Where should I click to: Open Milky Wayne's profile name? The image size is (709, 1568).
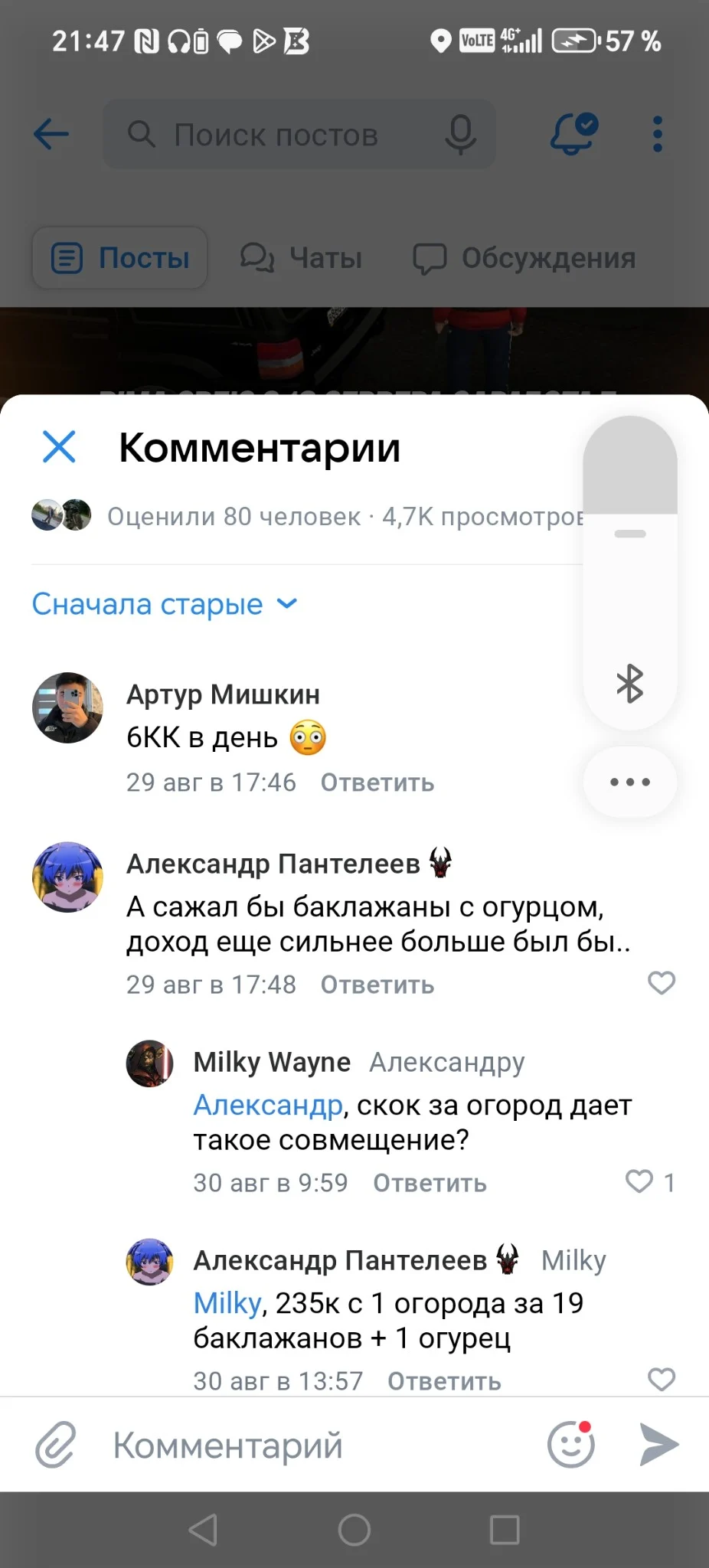(272, 1062)
